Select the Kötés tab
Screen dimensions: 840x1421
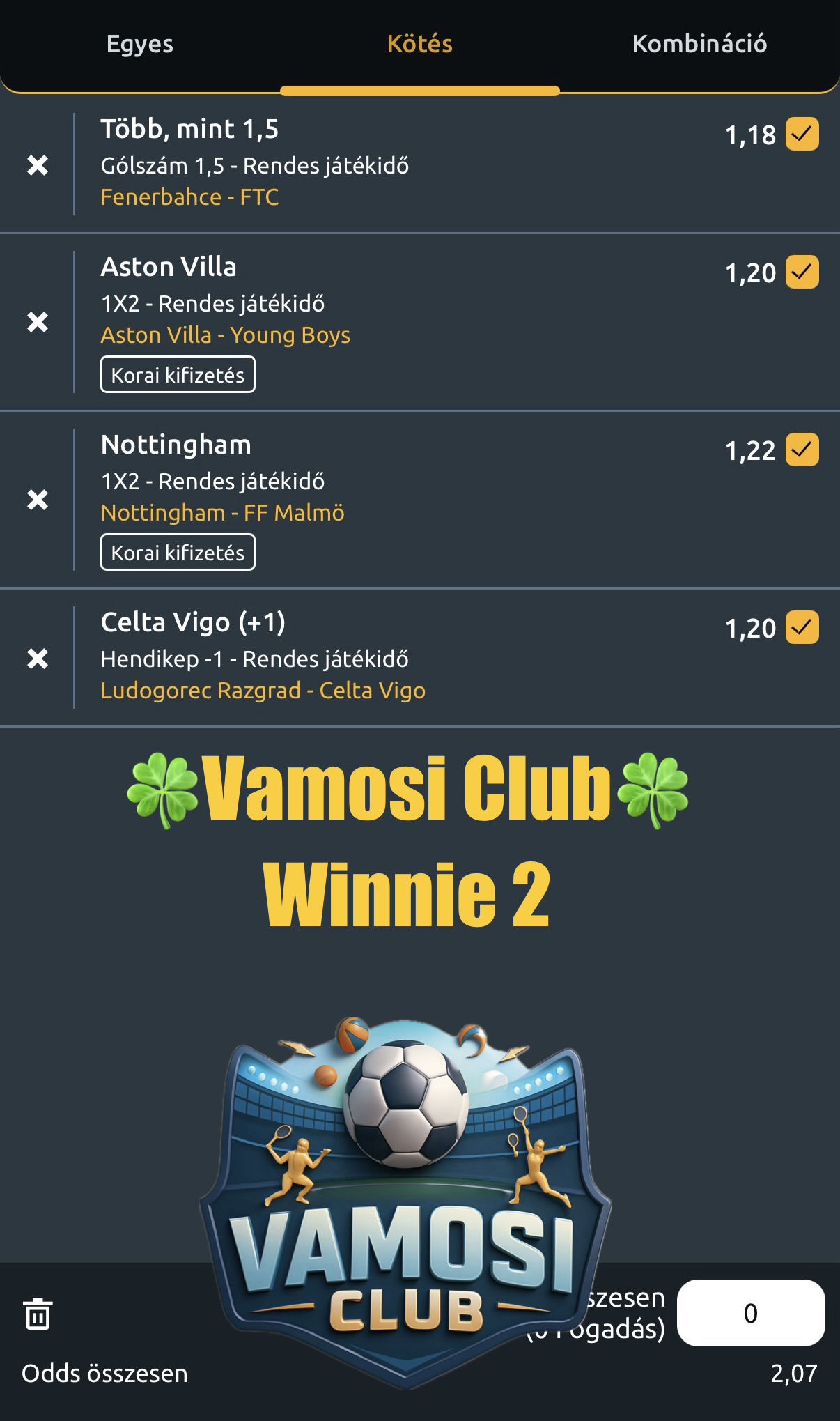(x=419, y=44)
